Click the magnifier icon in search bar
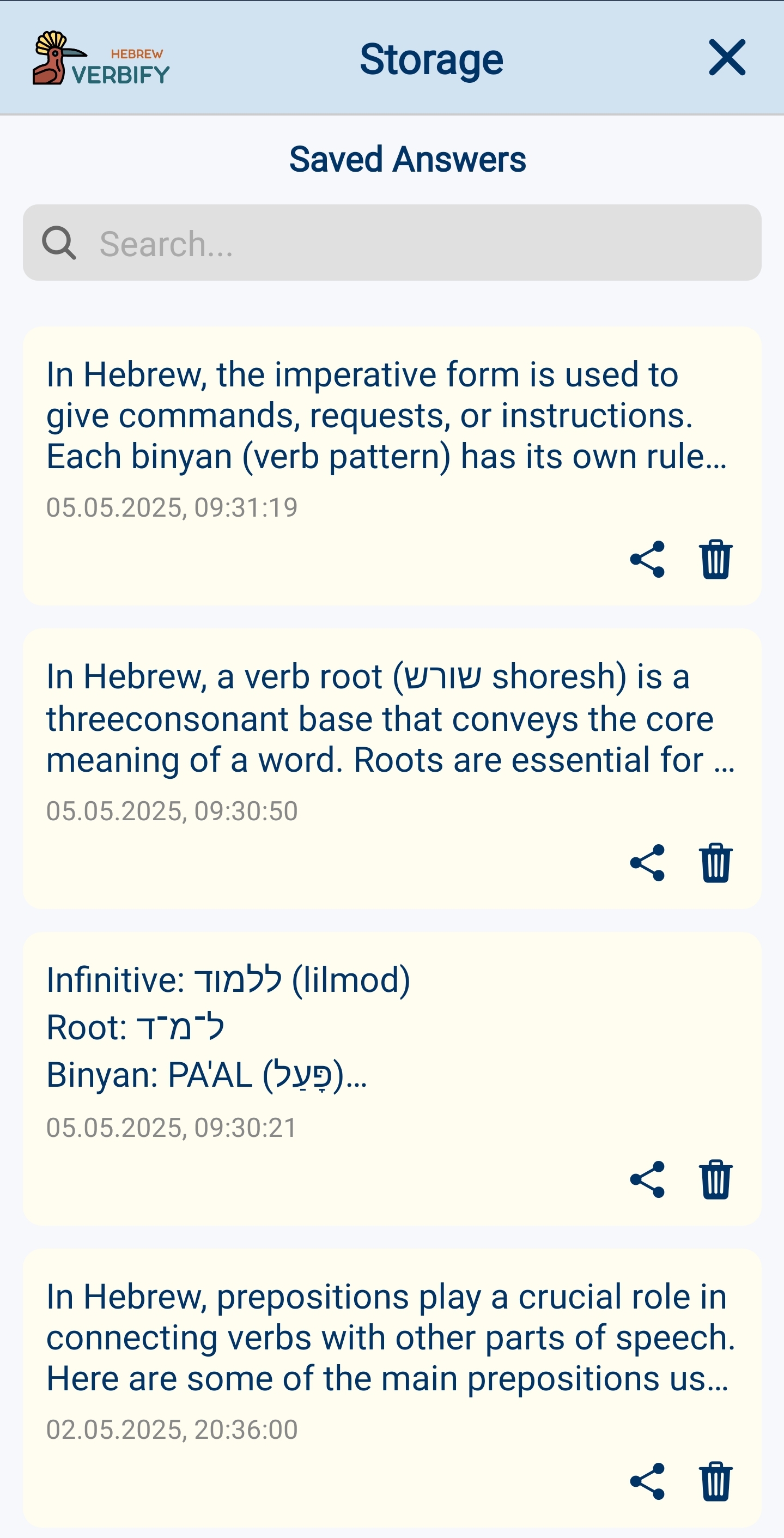The height and width of the screenshot is (1538, 784). [x=60, y=243]
